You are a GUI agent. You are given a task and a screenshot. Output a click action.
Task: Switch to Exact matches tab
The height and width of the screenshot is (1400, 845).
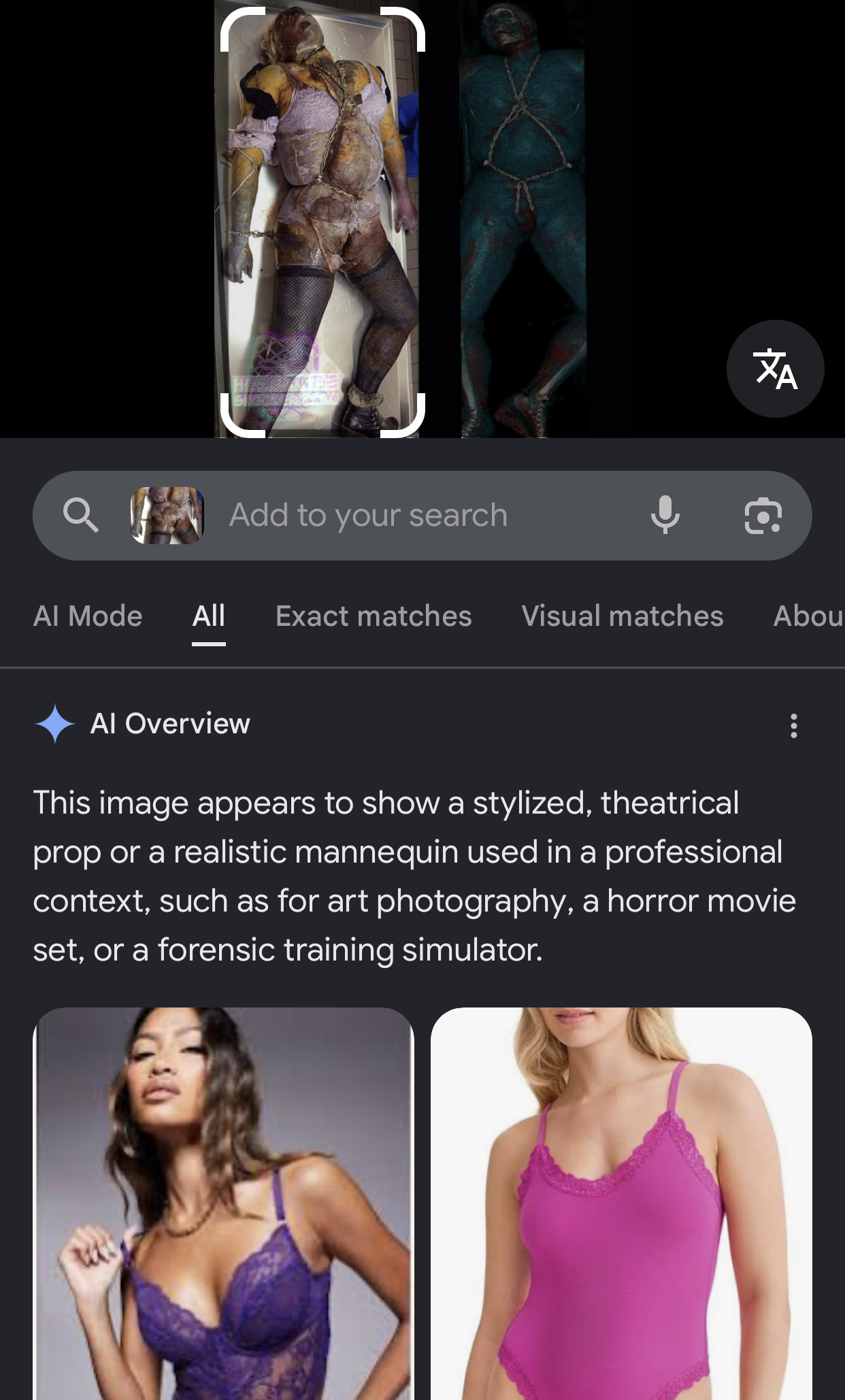(374, 616)
